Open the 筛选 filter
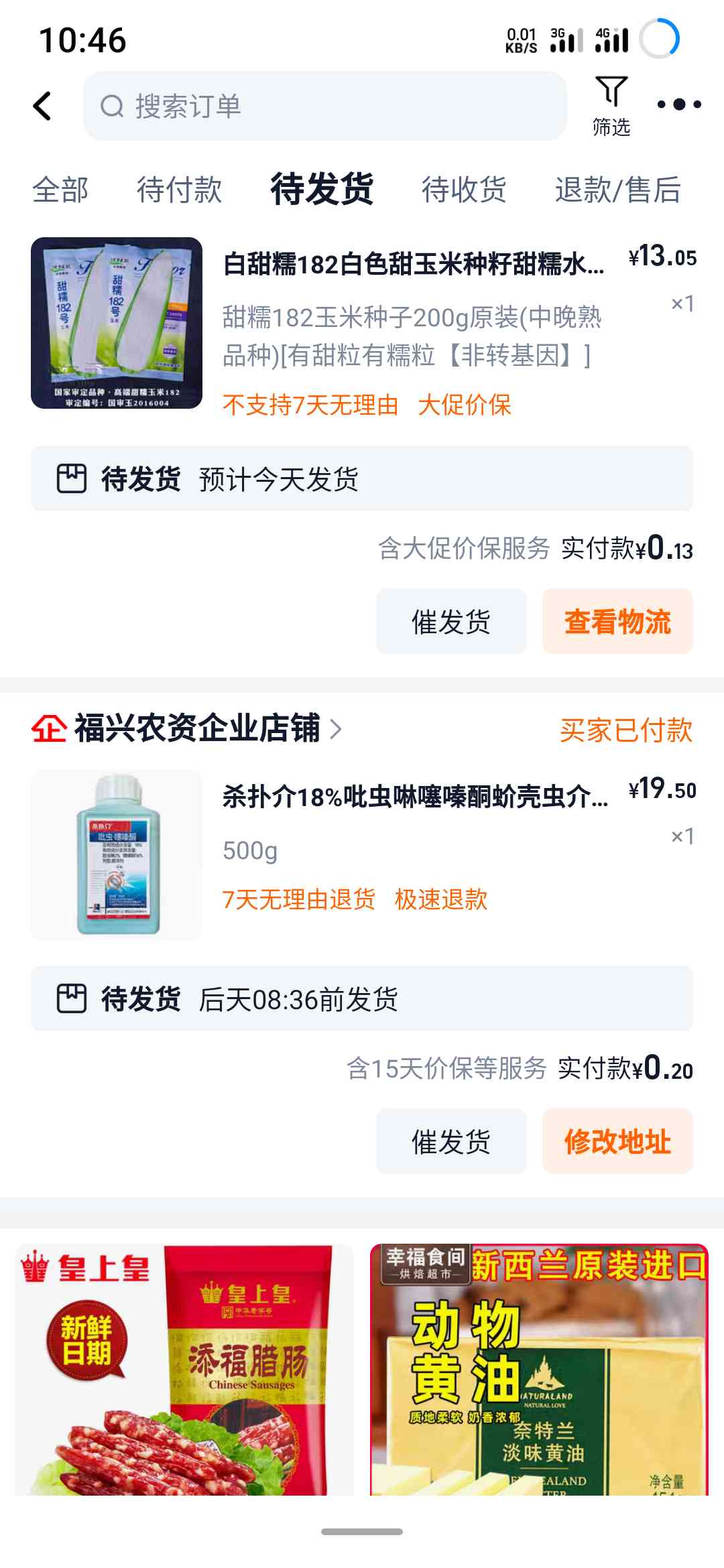 pyautogui.click(x=611, y=106)
